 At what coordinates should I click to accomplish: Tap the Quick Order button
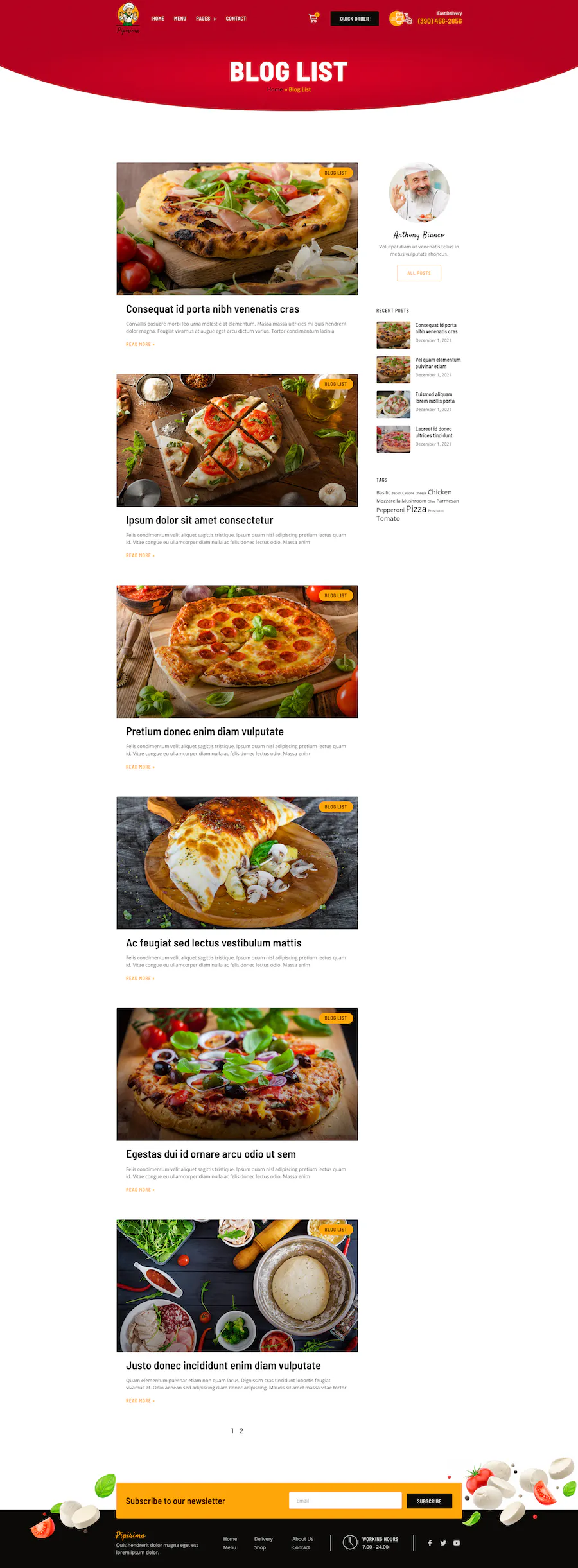pyautogui.click(x=355, y=19)
